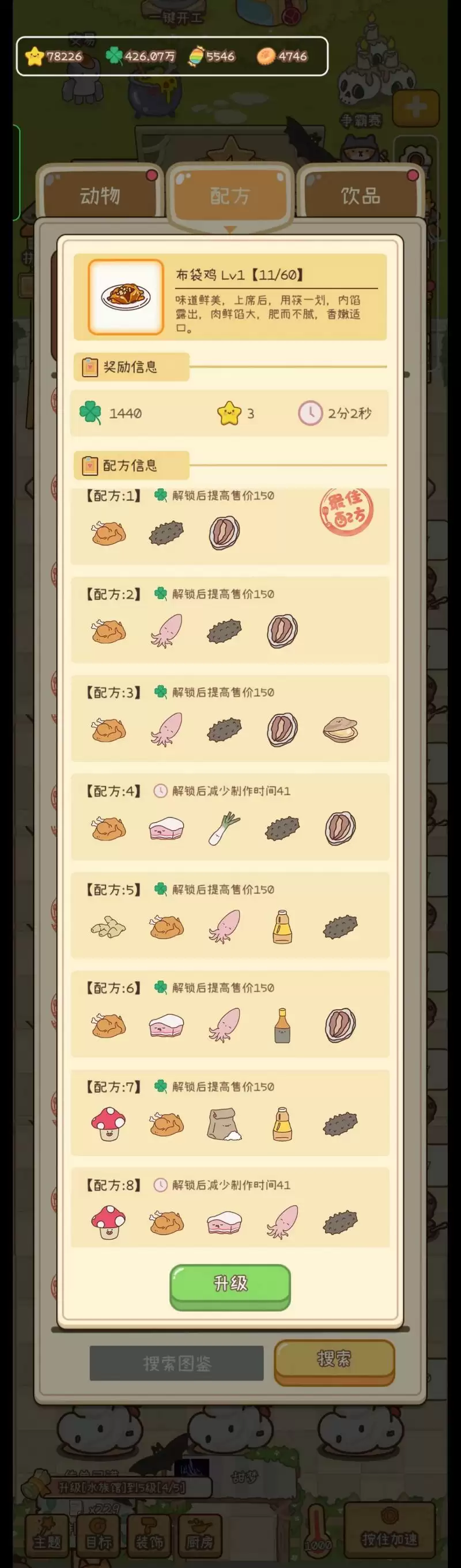
Task: Switch to the 饮品 tab
Action: click(361, 195)
